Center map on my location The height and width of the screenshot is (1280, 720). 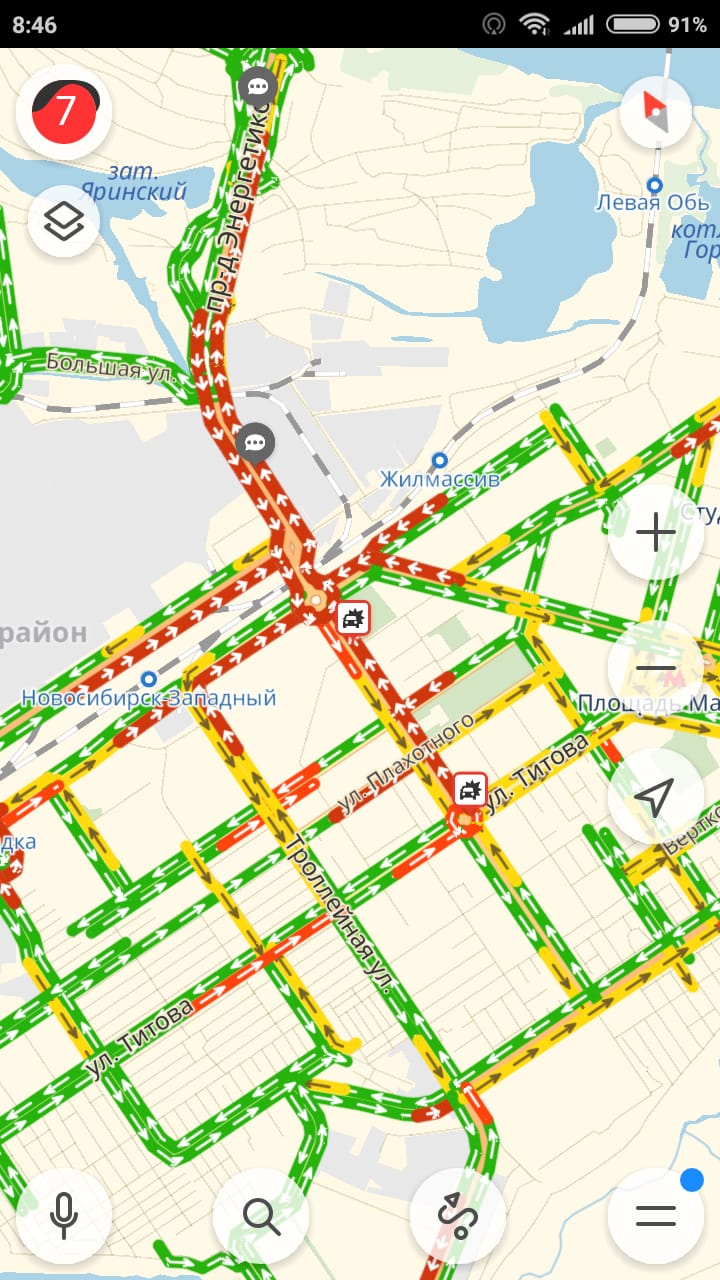point(655,797)
